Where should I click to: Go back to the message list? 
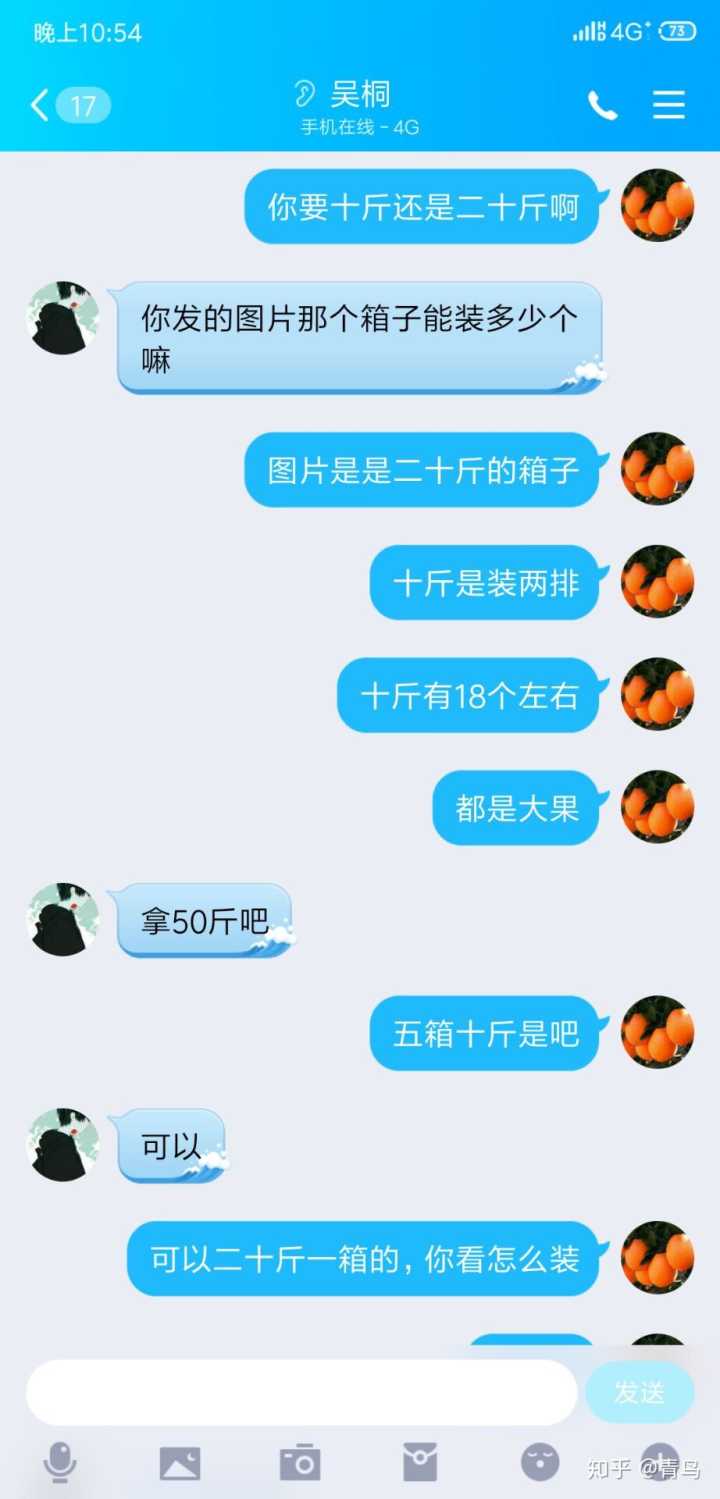[42, 105]
